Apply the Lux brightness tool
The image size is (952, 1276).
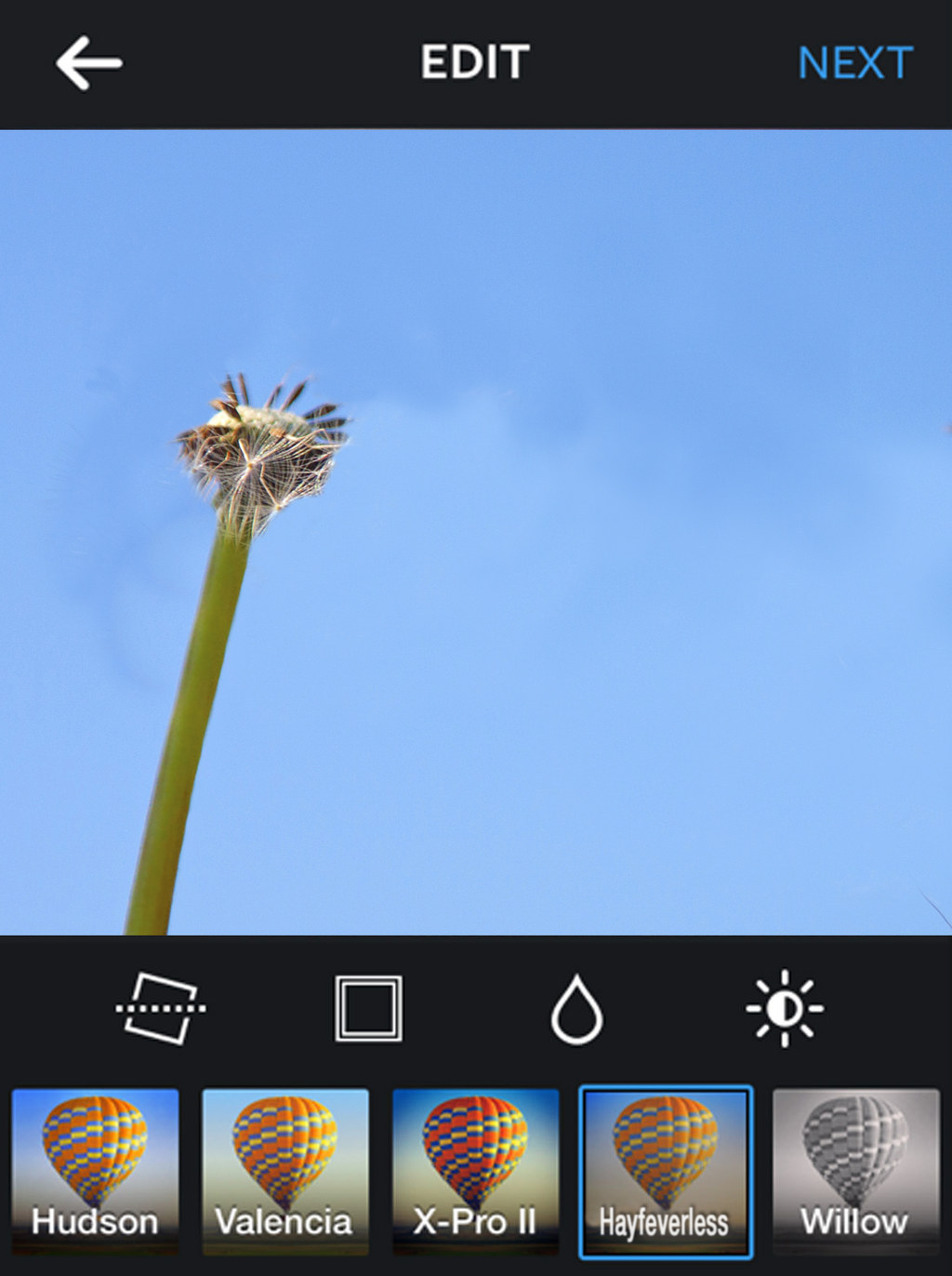786,1008
